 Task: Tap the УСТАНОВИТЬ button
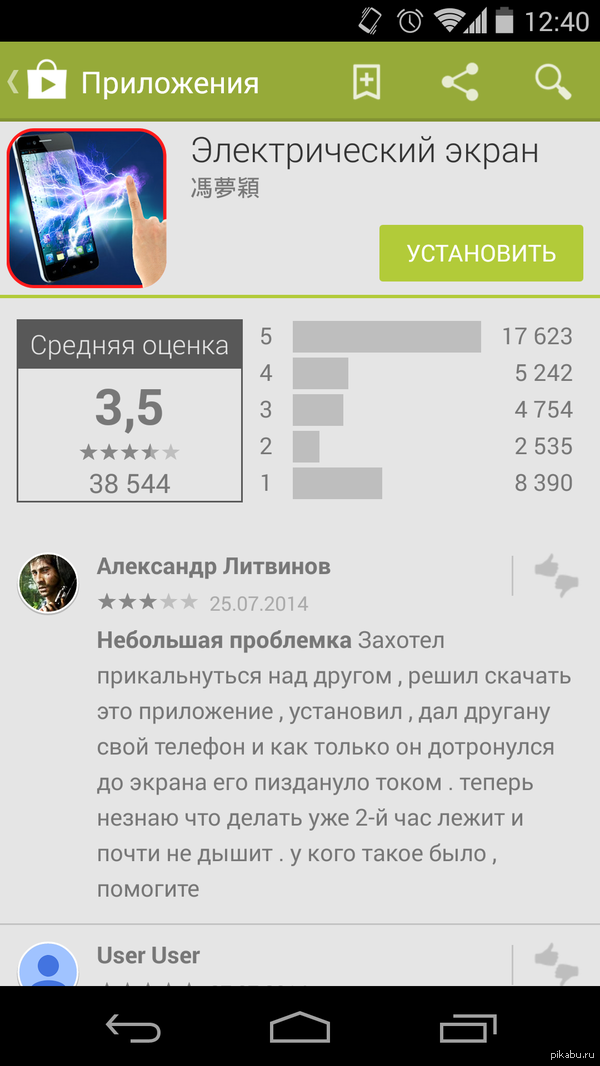(x=481, y=253)
